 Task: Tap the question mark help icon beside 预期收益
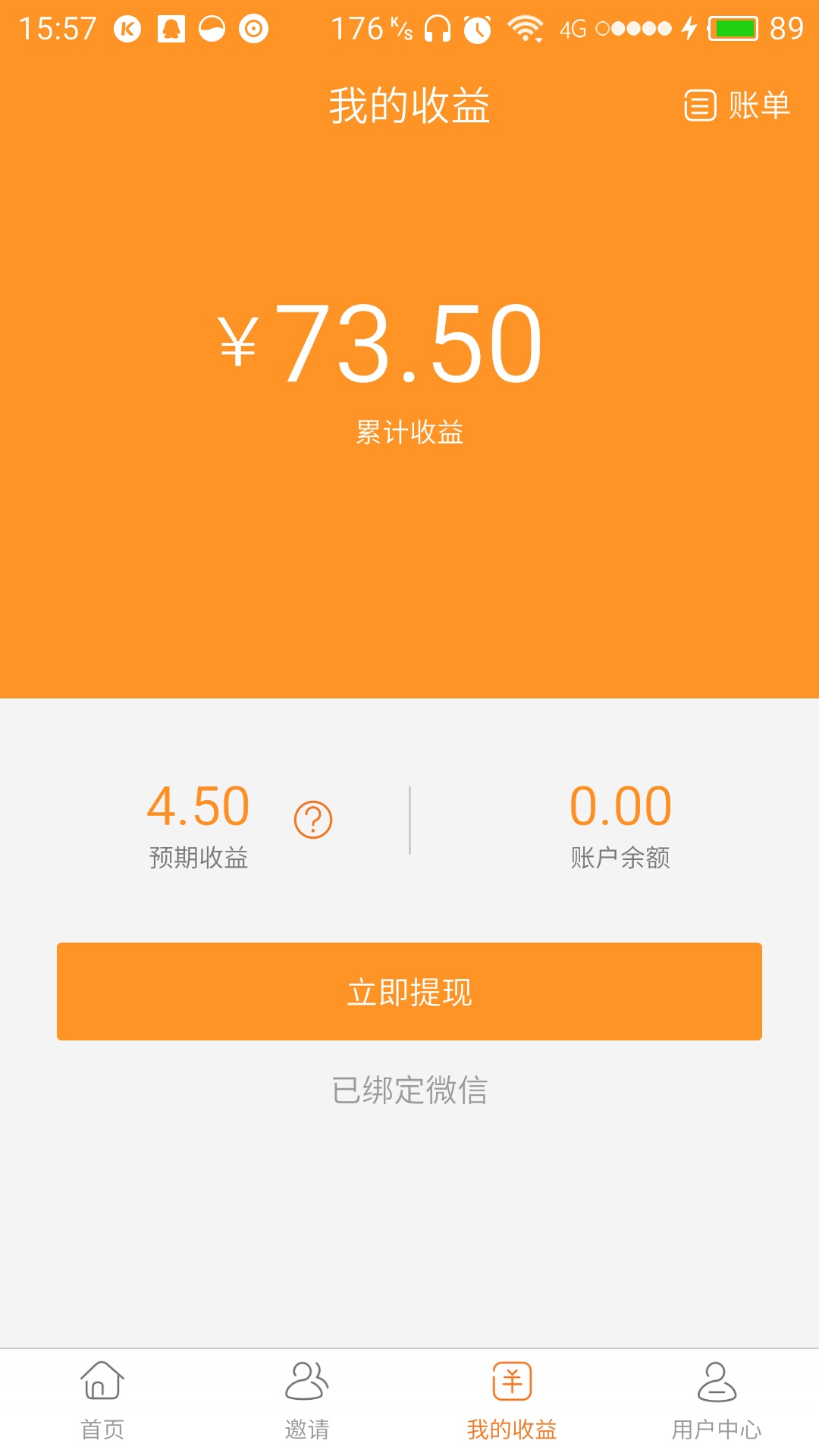pyautogui.click(x=311, y=821)
